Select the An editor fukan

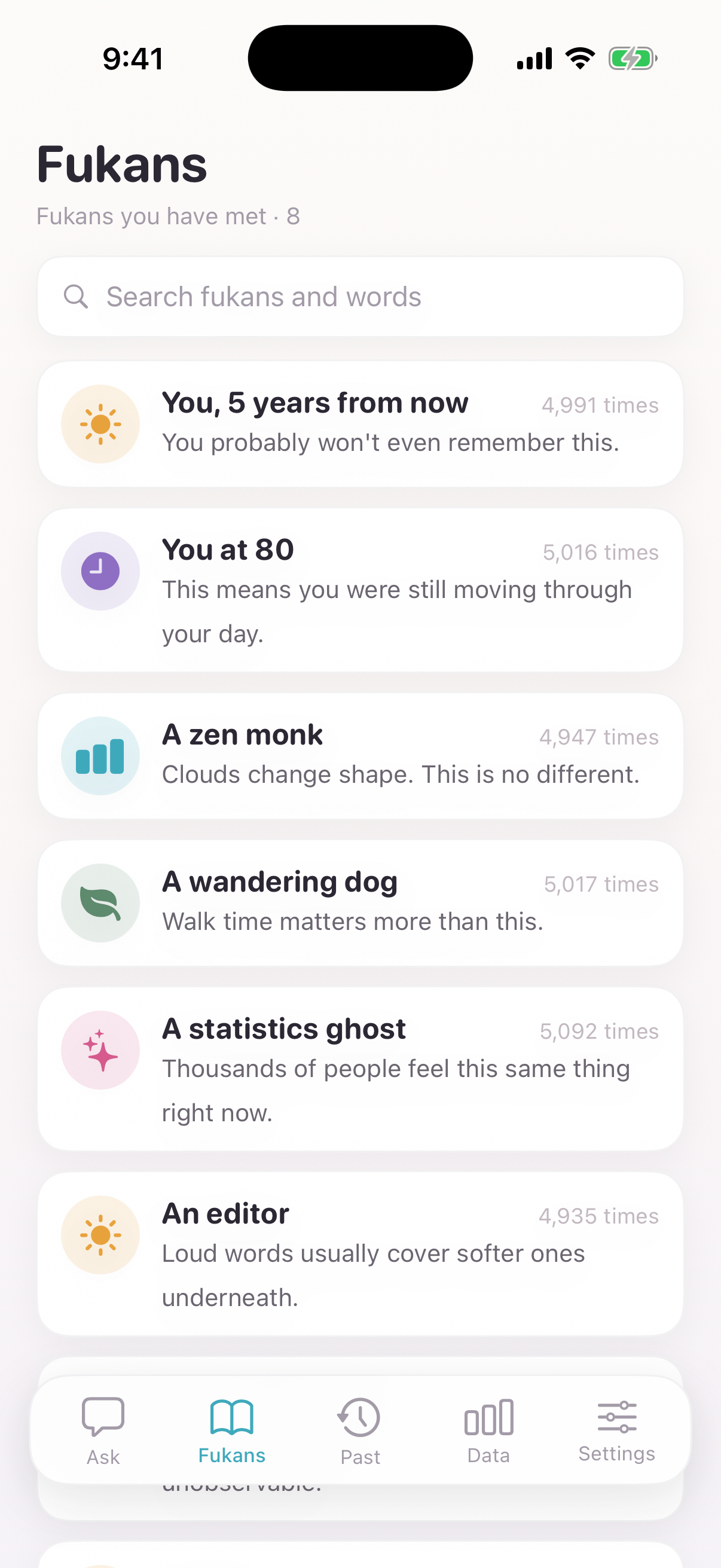tap(360, 1253)
